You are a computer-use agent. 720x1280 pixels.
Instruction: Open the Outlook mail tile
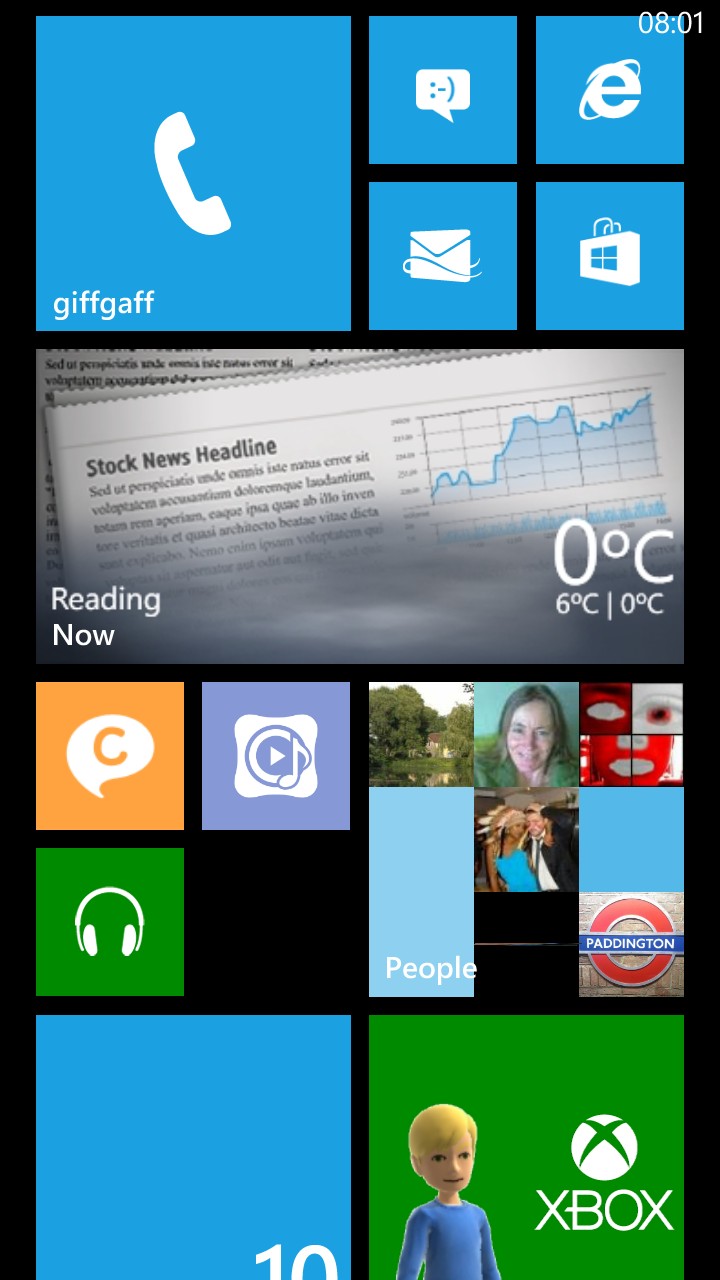443,256
